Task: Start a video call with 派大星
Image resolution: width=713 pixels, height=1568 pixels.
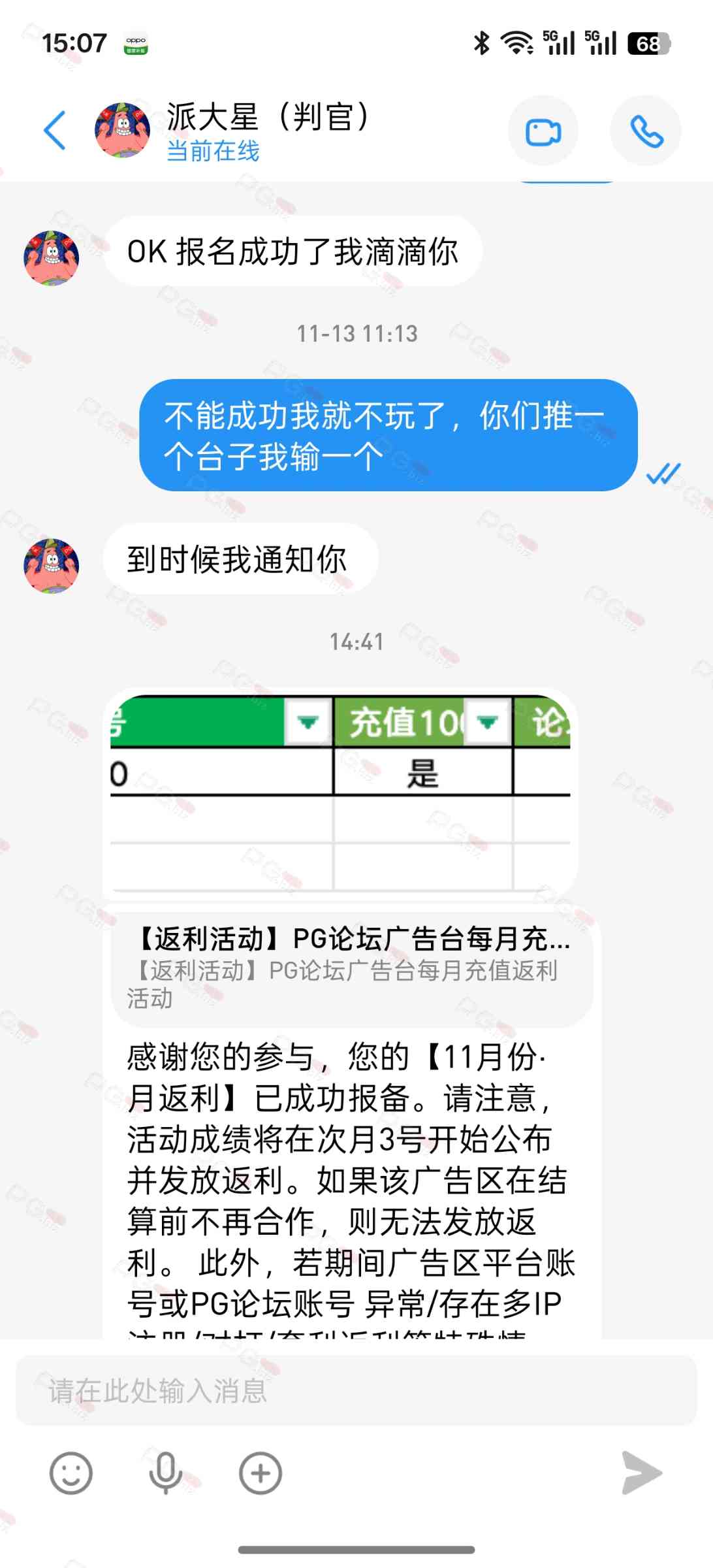Action: tap(543, 131)
